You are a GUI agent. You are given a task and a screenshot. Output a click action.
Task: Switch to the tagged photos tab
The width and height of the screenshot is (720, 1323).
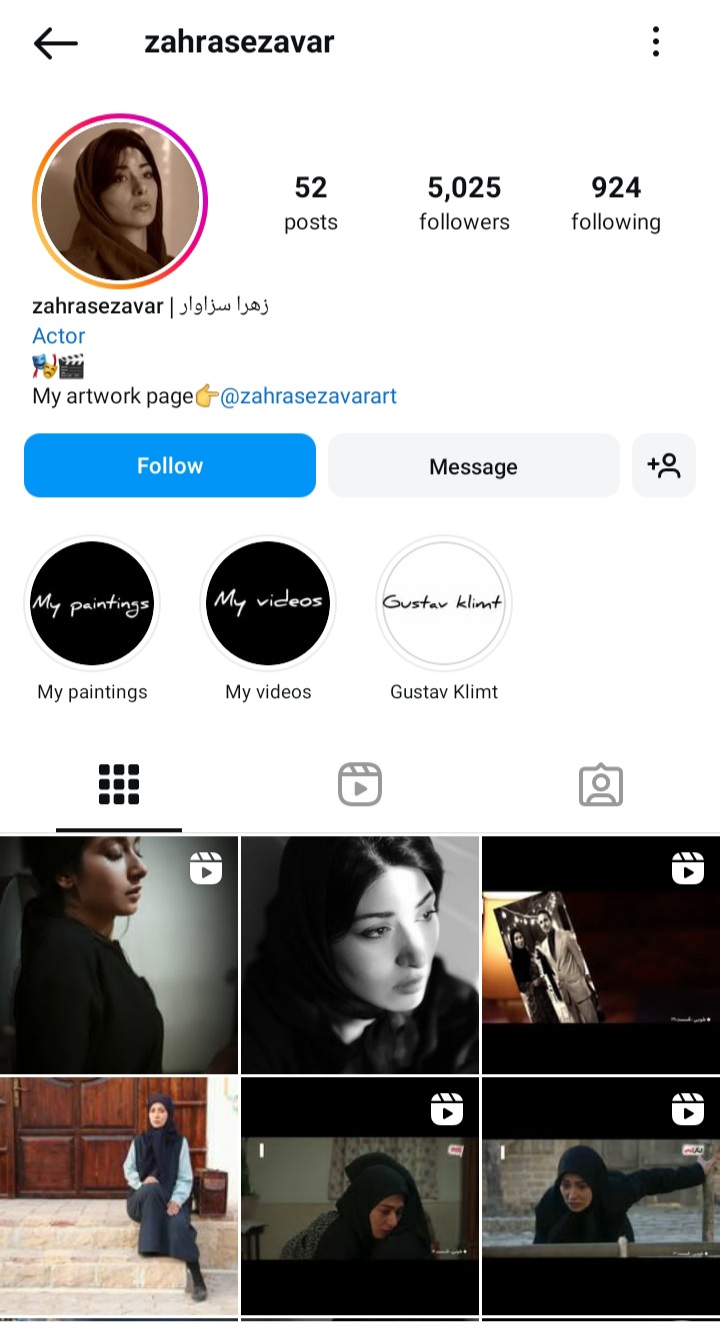pyautogui.click(x=601, y=785)
